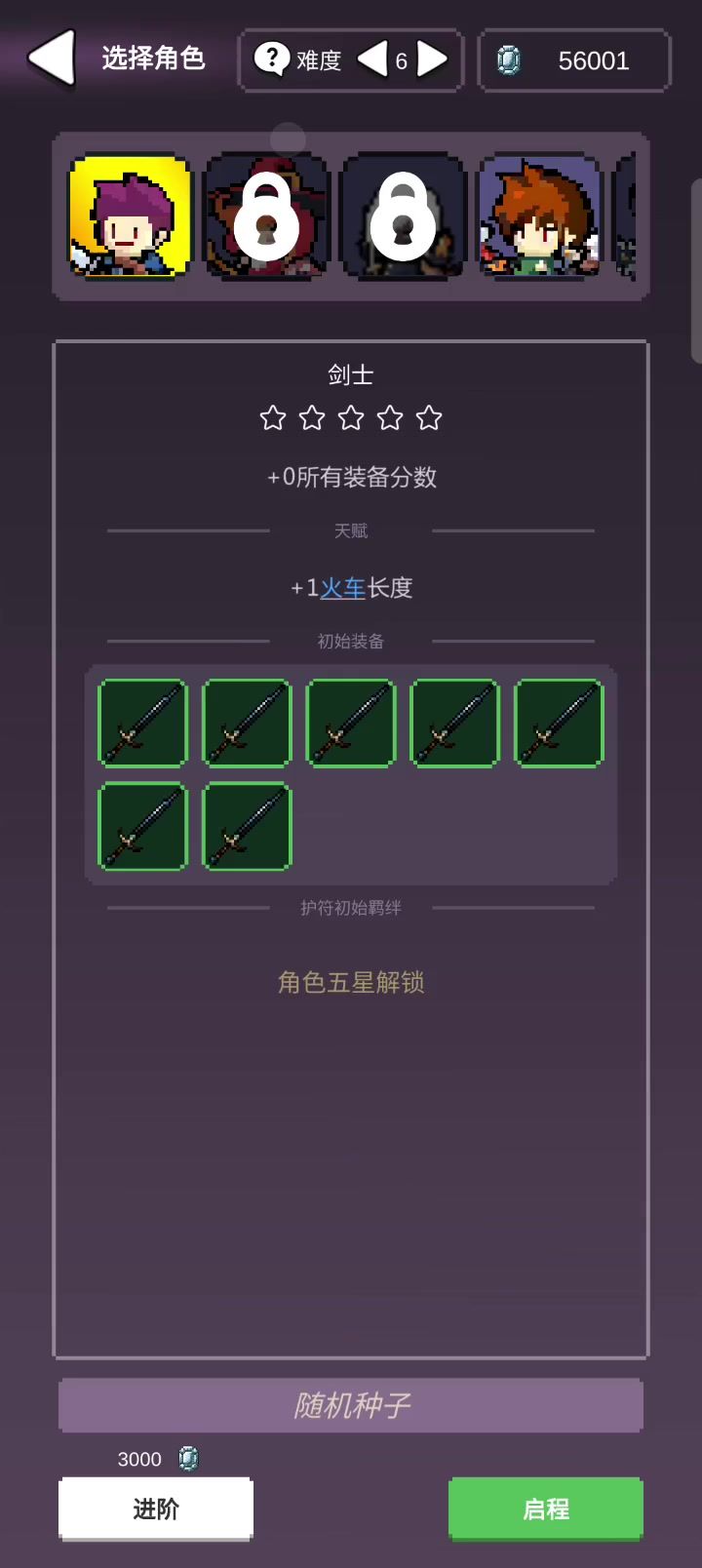Tap the 随机种子 random seed field

pyautogui.click(x=351, y=1405)
